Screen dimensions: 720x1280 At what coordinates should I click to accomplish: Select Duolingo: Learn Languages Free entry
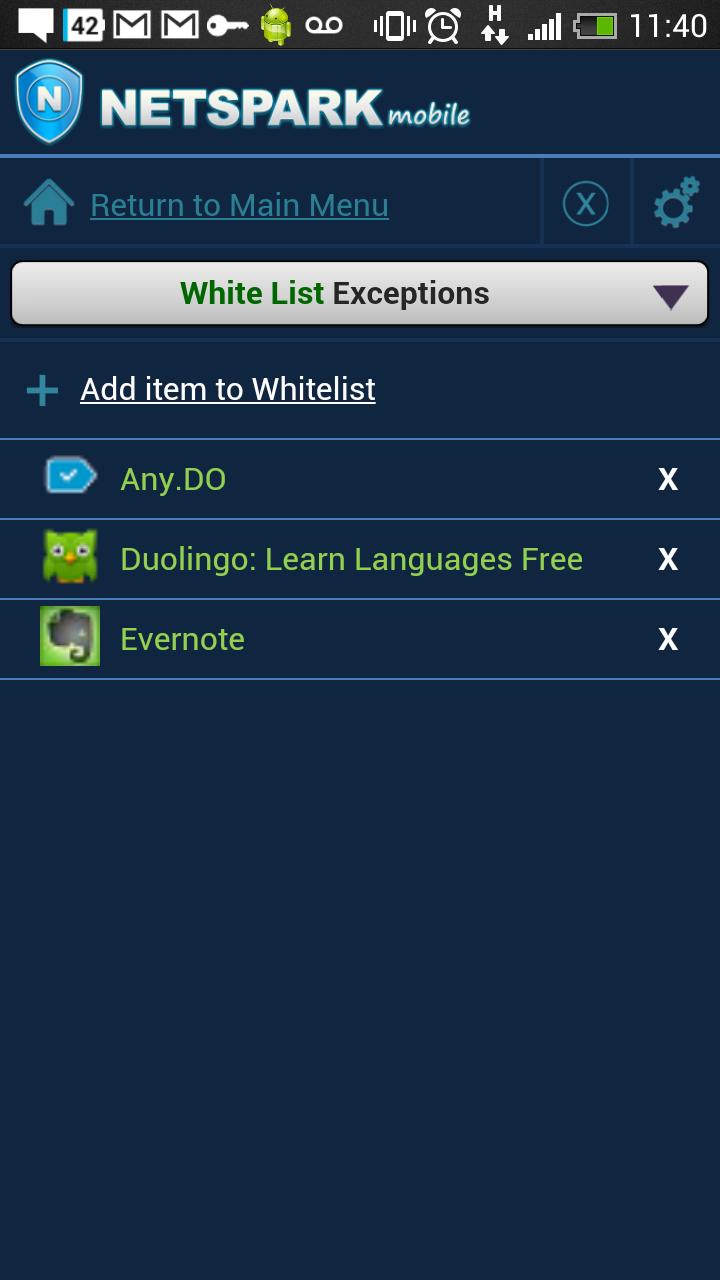click(x=351, y=559)
